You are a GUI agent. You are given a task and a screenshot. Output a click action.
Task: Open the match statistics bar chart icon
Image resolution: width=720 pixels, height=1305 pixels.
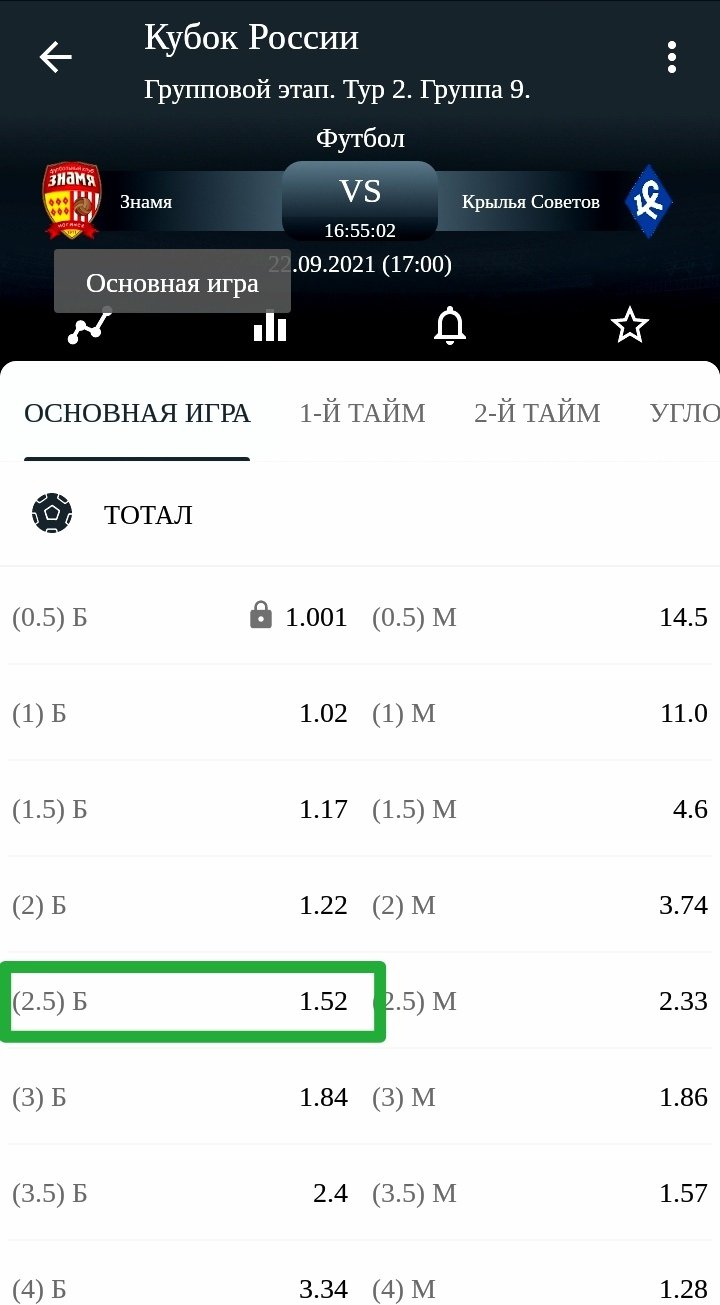(270, 326)
